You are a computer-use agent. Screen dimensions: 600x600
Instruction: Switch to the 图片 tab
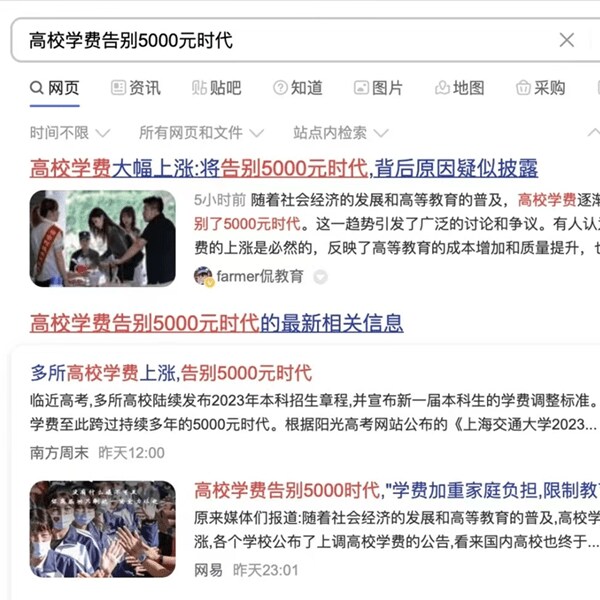pyautogui.click(x=378, y=88)
